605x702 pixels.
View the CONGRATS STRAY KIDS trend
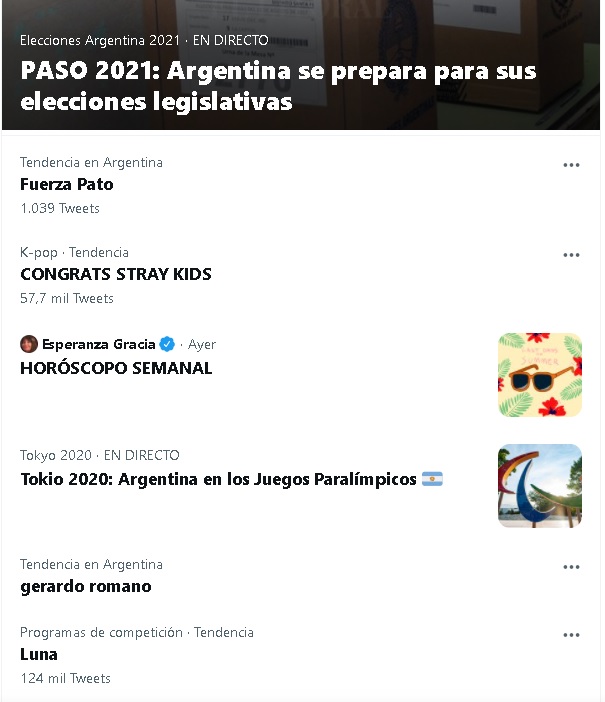116,275
